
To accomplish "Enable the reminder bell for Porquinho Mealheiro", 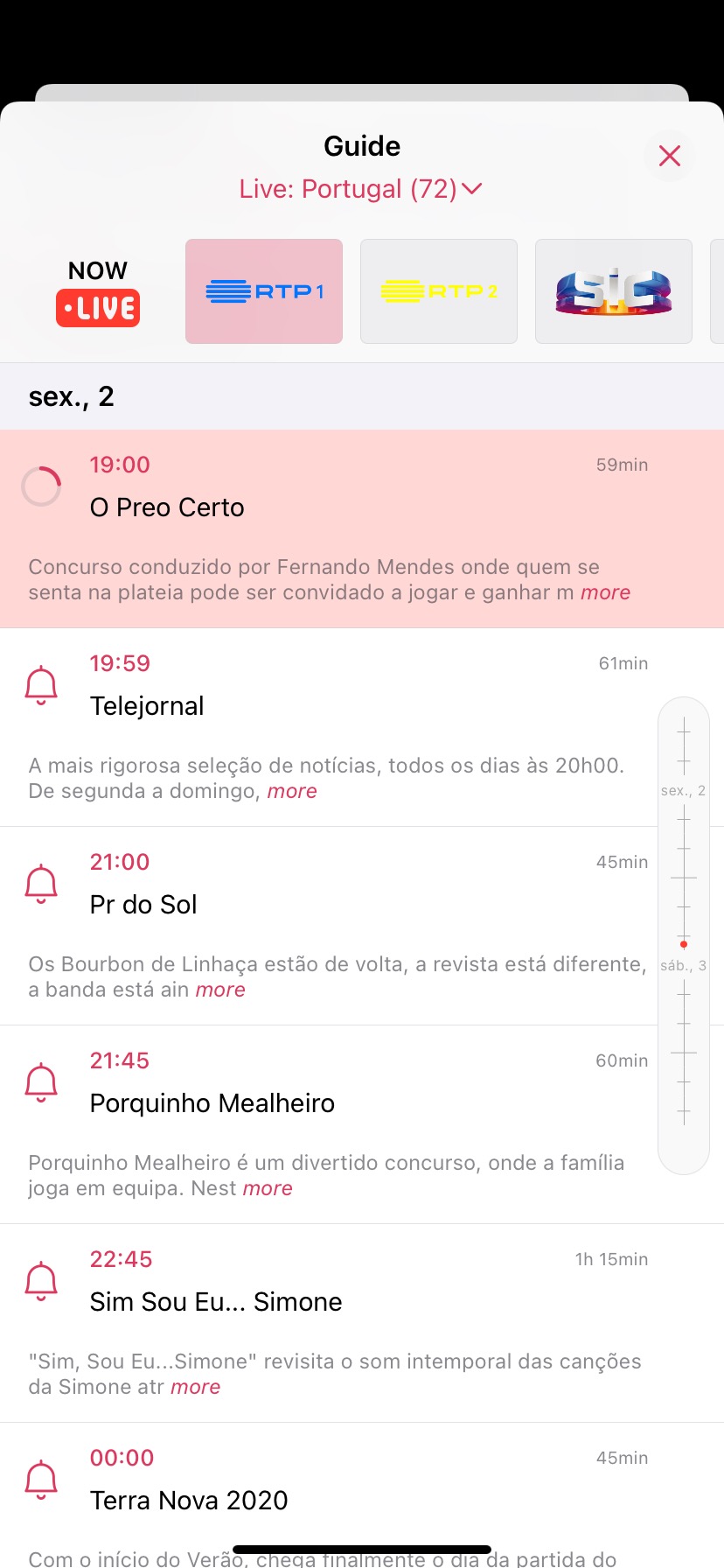I will [41, 1082].
